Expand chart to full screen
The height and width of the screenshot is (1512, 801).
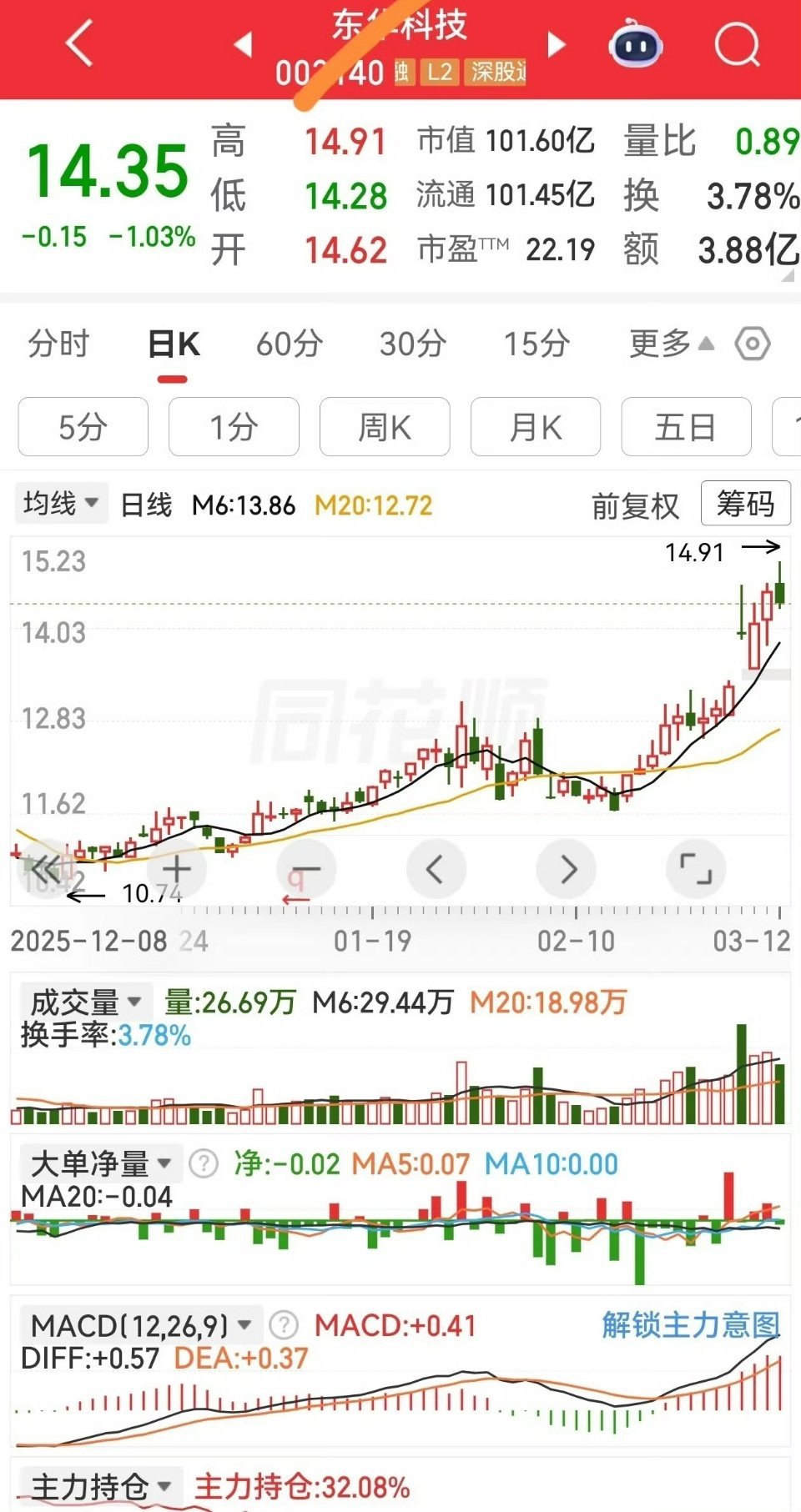click(x=696, y=870)
